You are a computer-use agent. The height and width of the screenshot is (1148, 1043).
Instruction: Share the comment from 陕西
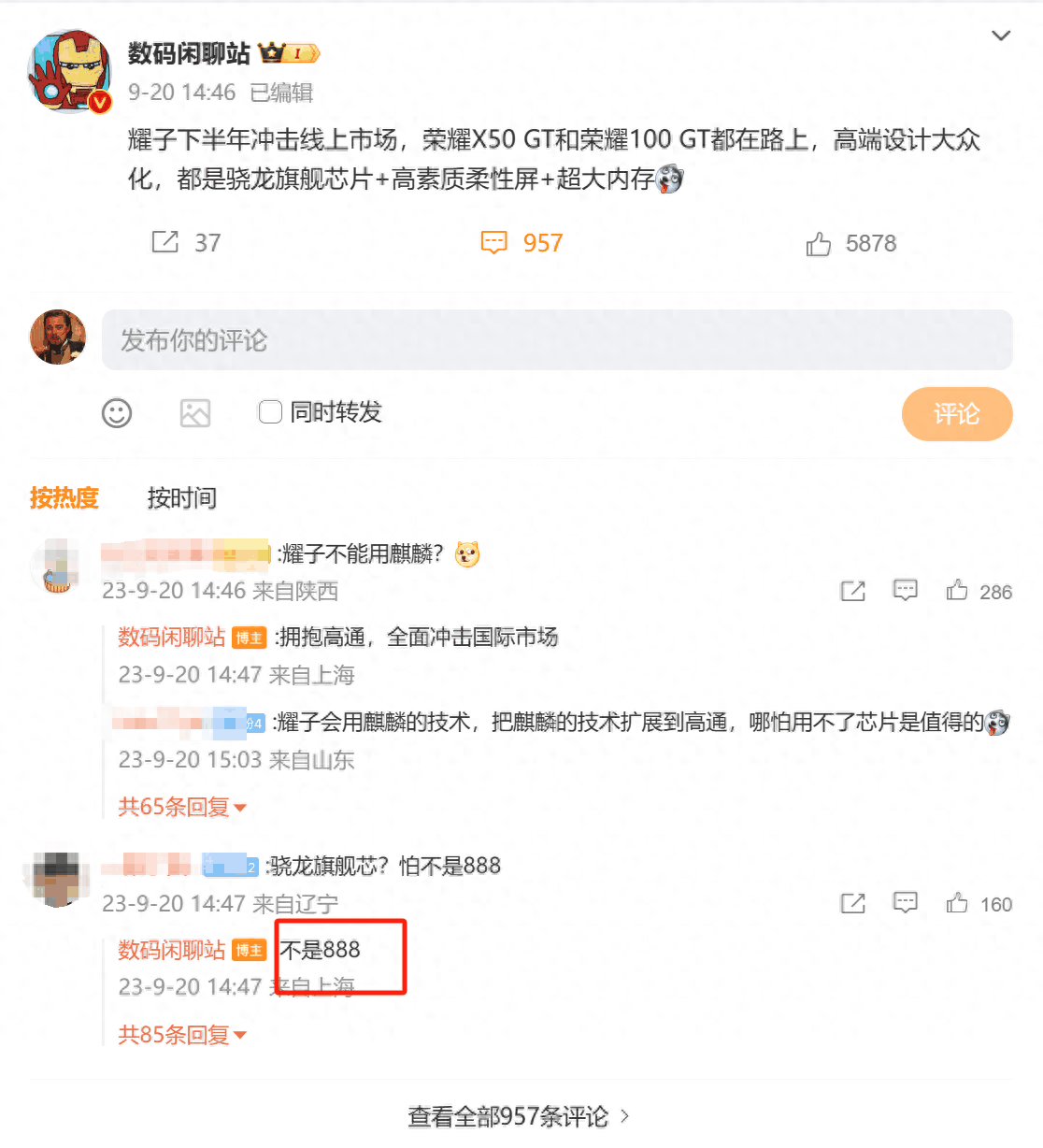point(852,591)
